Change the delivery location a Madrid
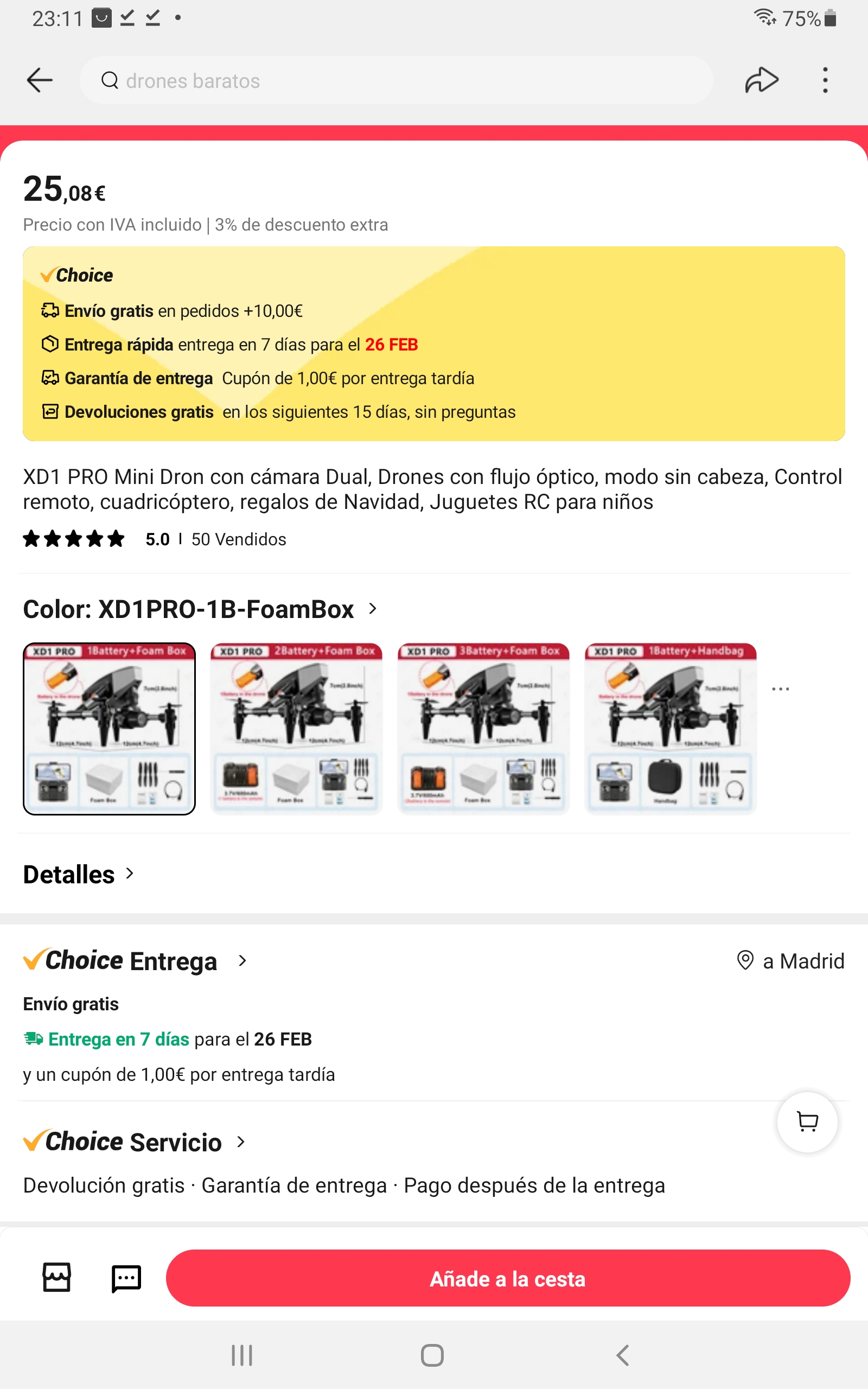Viewport: 868px width, 1389px height. click(x=790, y=960)
